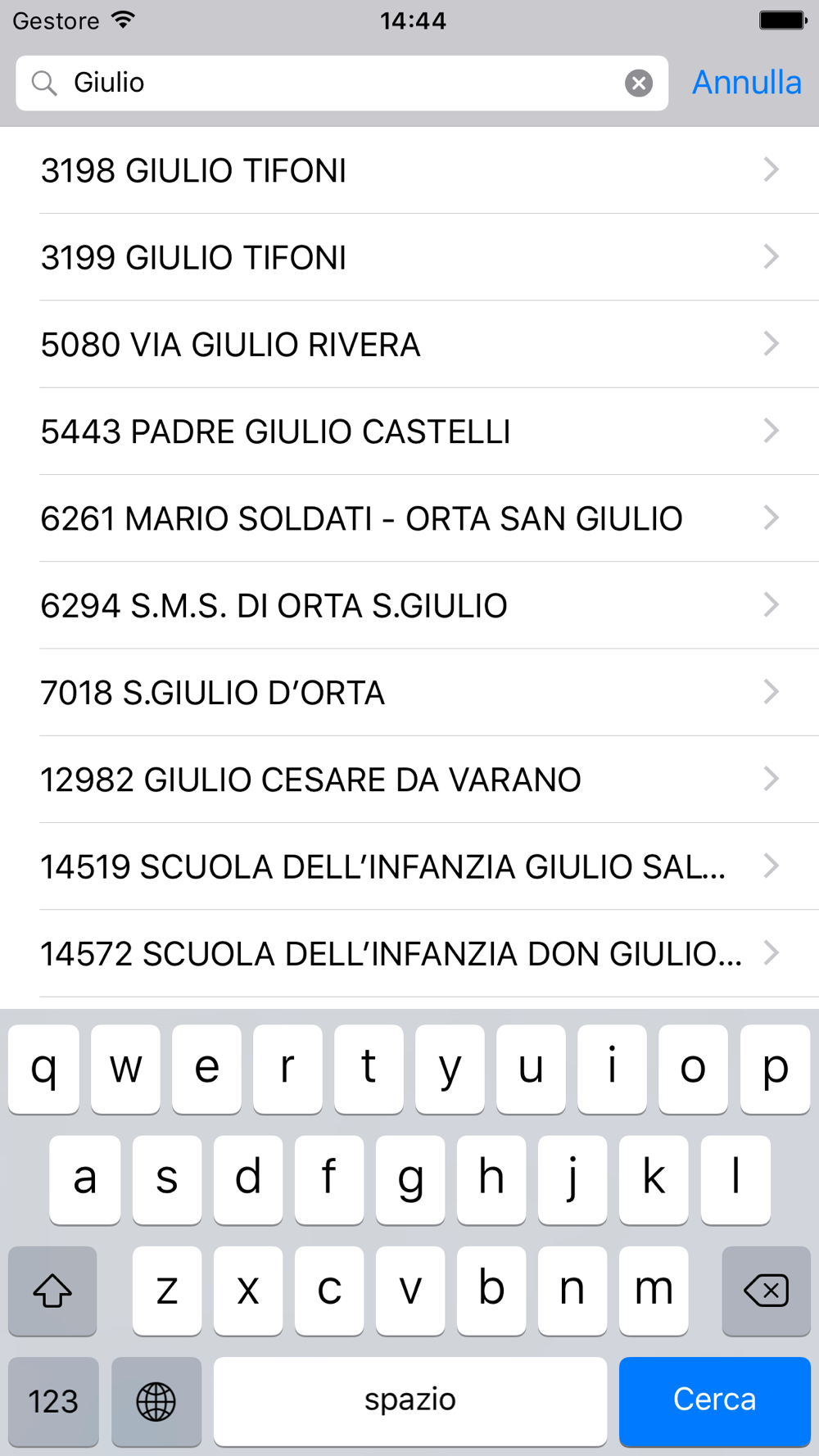
Task: Select 5080 VIA GIULIO RIVERA
Action: pos(409,344)
